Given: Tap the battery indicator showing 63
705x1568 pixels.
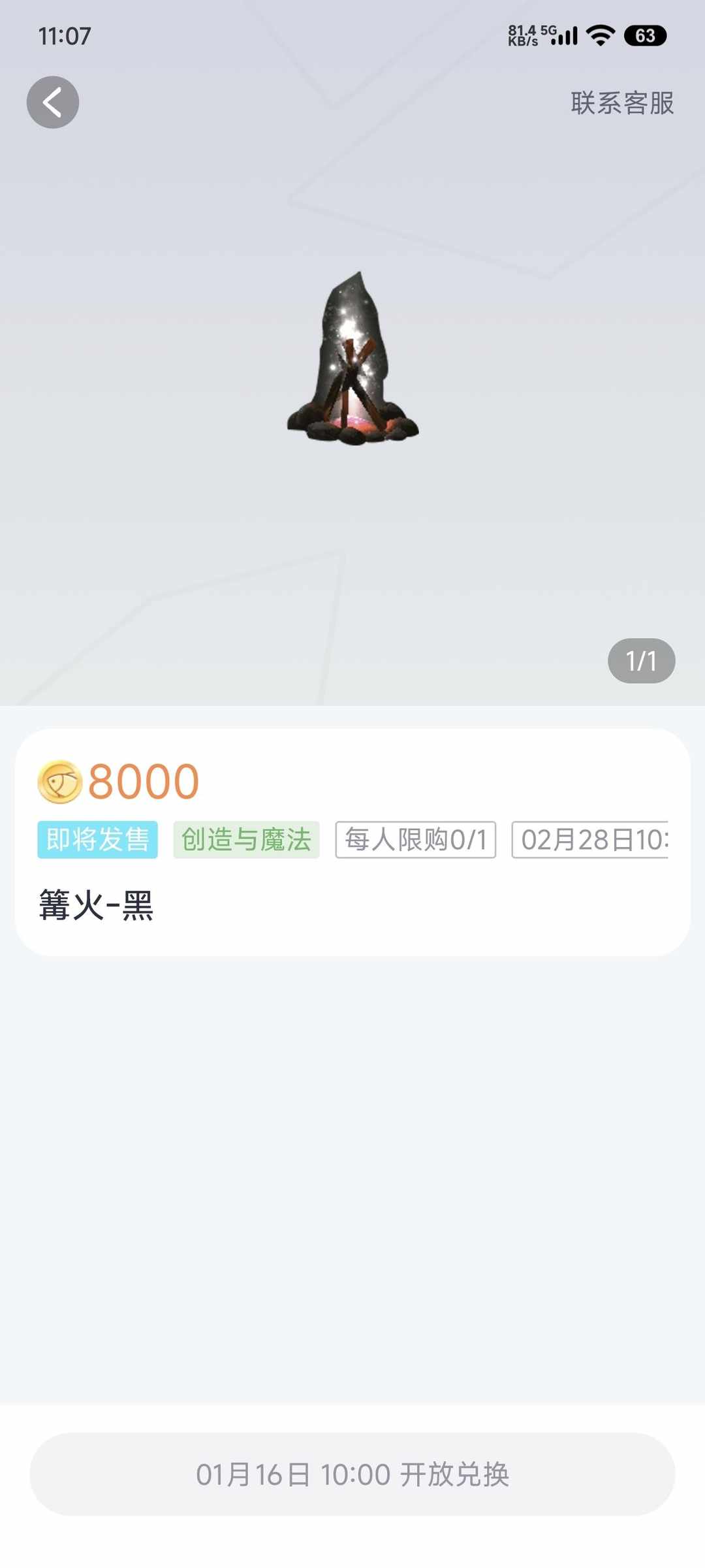Looking at the screenshot, I should point(645,37).
